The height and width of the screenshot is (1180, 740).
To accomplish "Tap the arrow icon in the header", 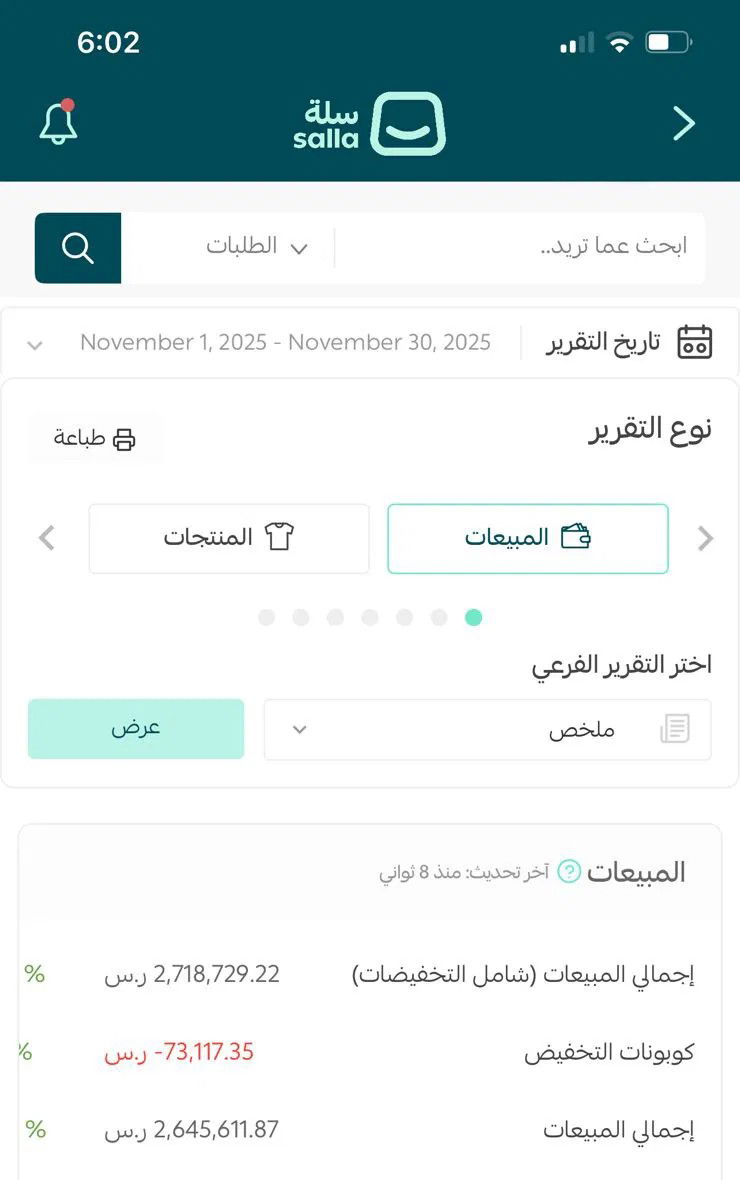I will point(684,124).
